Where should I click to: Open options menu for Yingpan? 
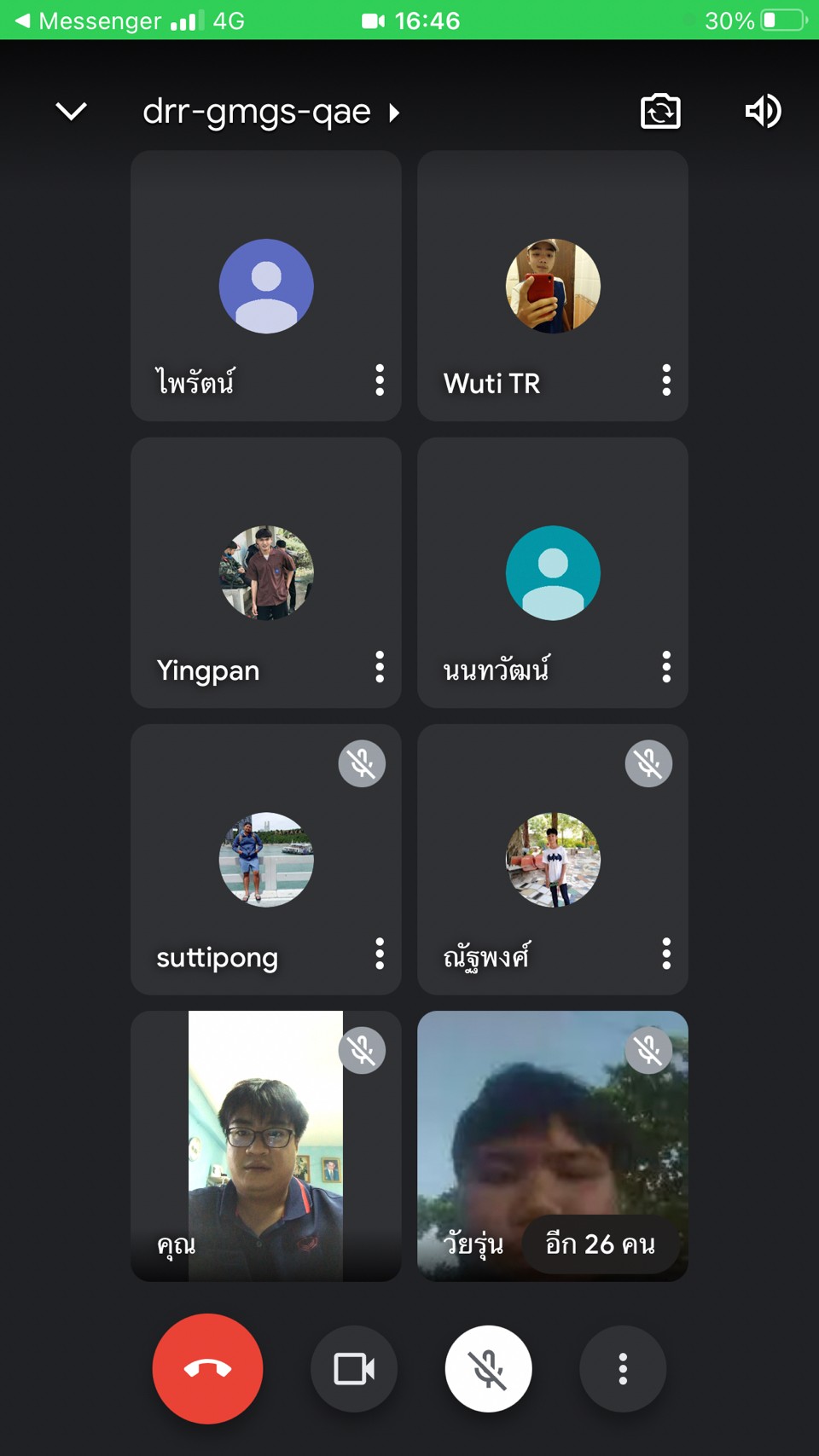(380, 667)
